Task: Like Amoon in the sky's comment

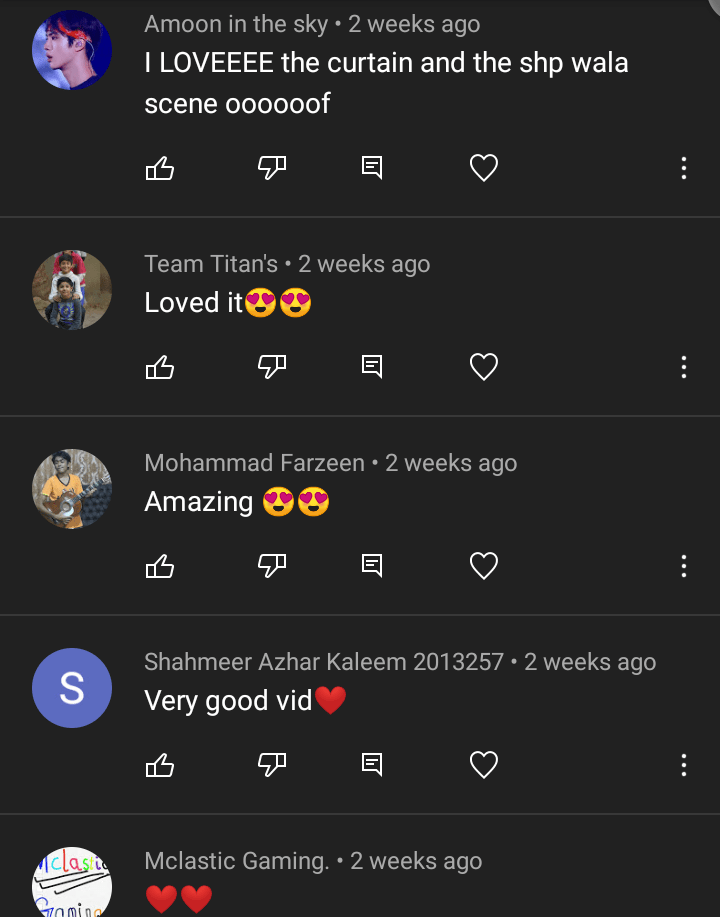Action: coord(160,168)
